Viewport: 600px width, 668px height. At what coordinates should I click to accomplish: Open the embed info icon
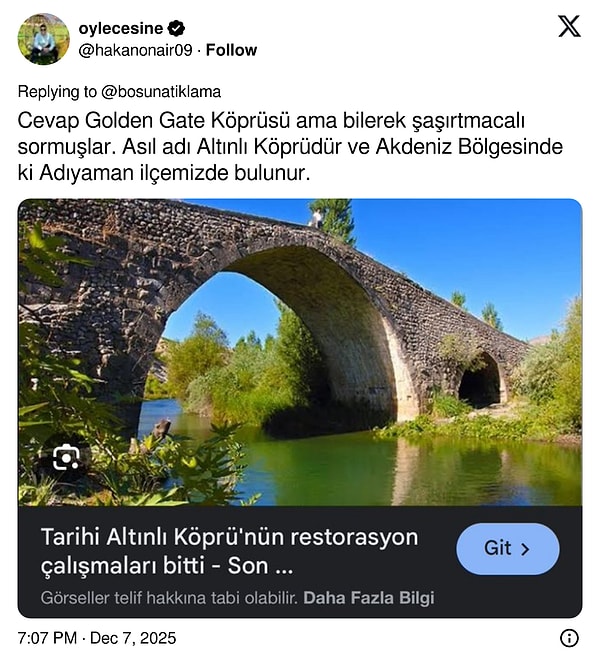click(569, 637)
